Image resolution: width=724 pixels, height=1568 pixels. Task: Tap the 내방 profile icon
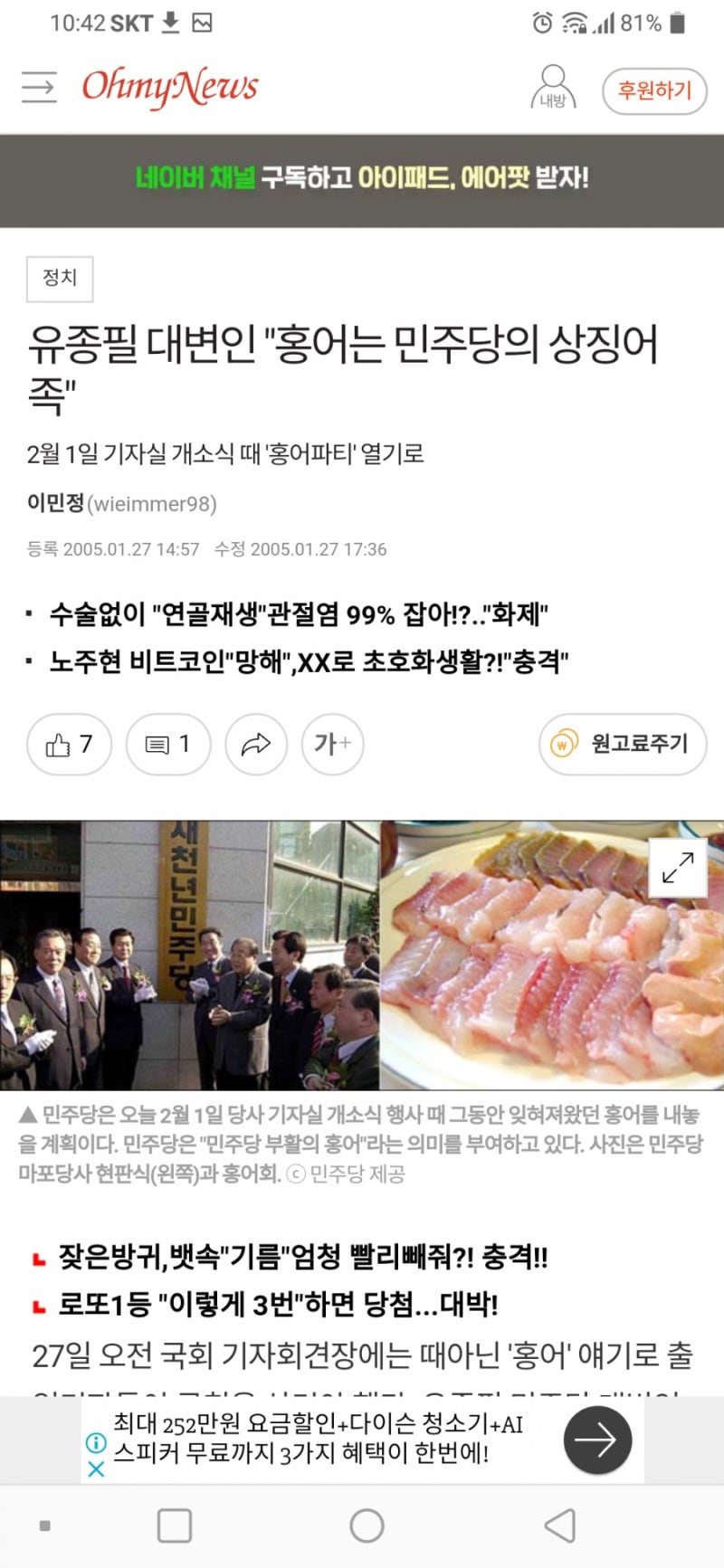(x=552, y=88)
